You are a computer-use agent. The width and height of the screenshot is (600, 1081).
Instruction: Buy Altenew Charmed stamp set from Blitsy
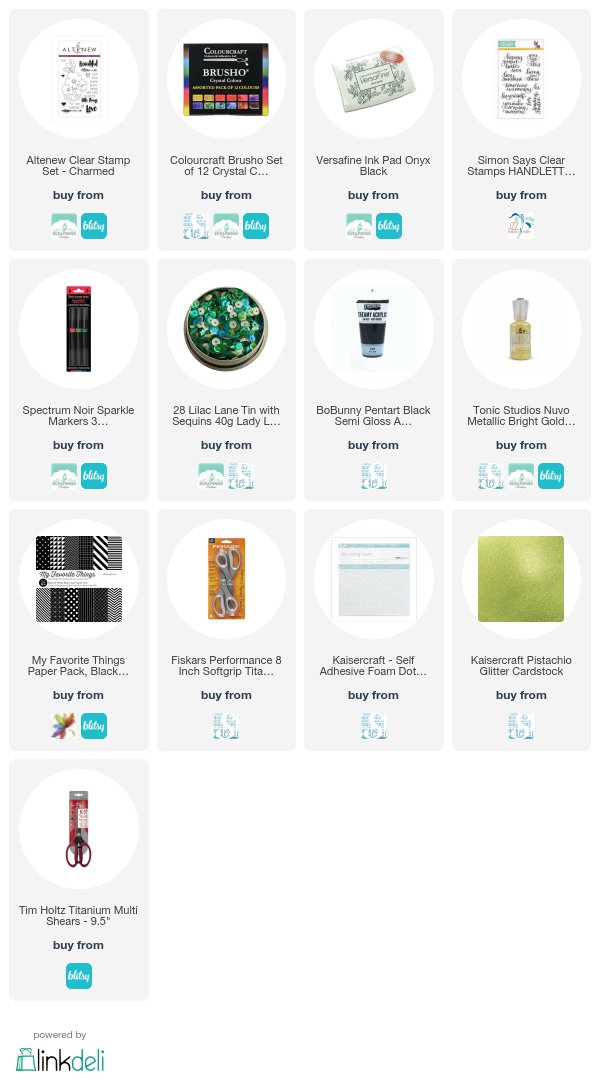coord(94,226)
